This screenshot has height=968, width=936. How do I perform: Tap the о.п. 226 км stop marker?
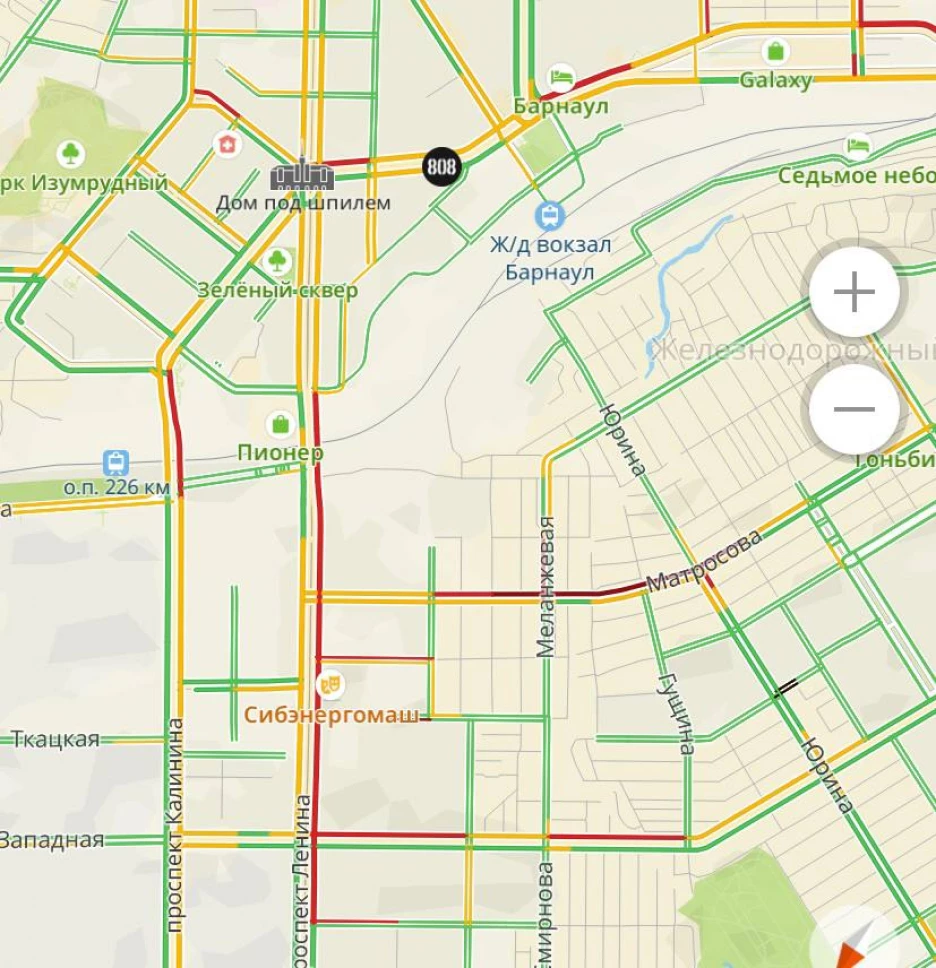pos(116,463)
